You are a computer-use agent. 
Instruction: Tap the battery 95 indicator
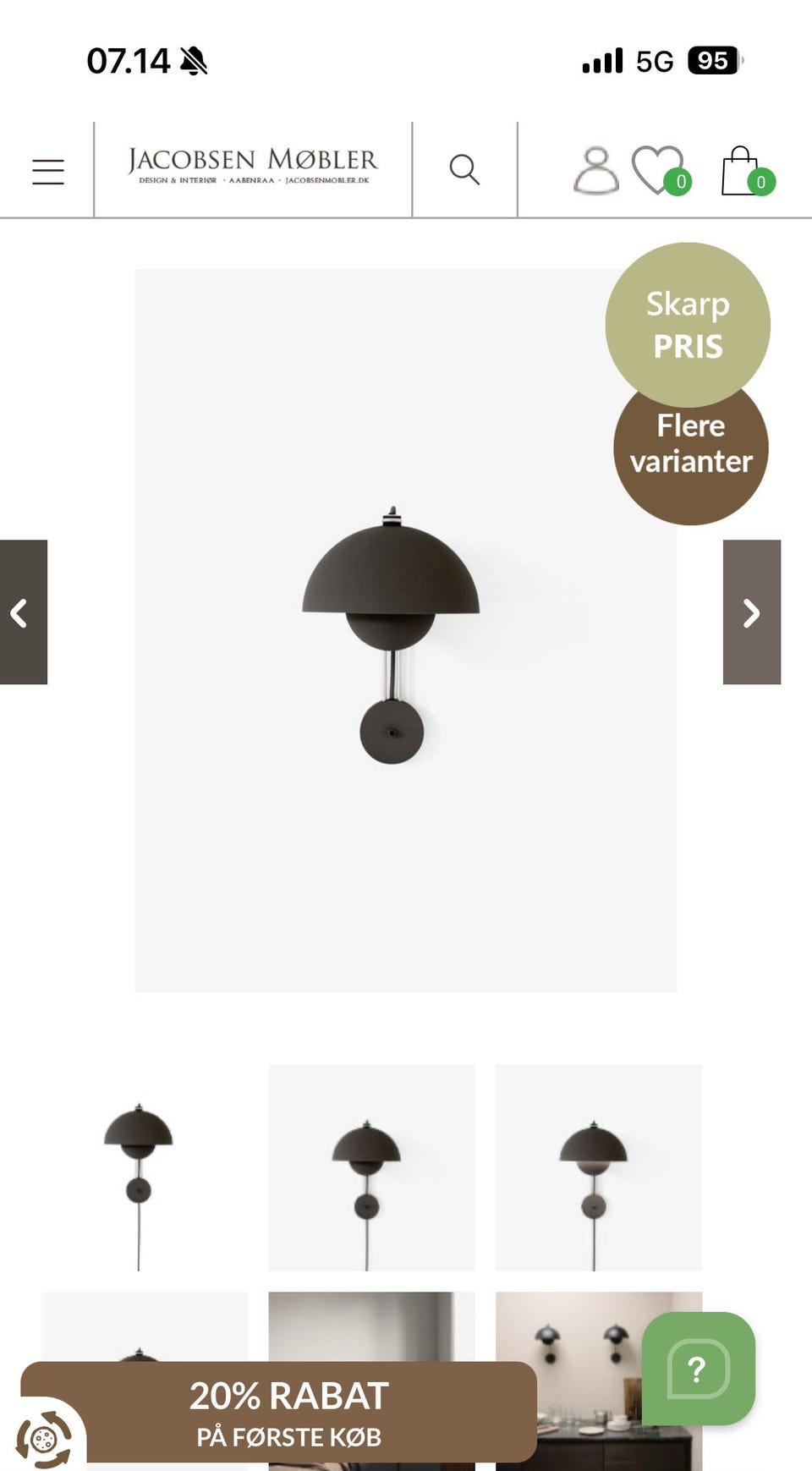pos(713,59)
